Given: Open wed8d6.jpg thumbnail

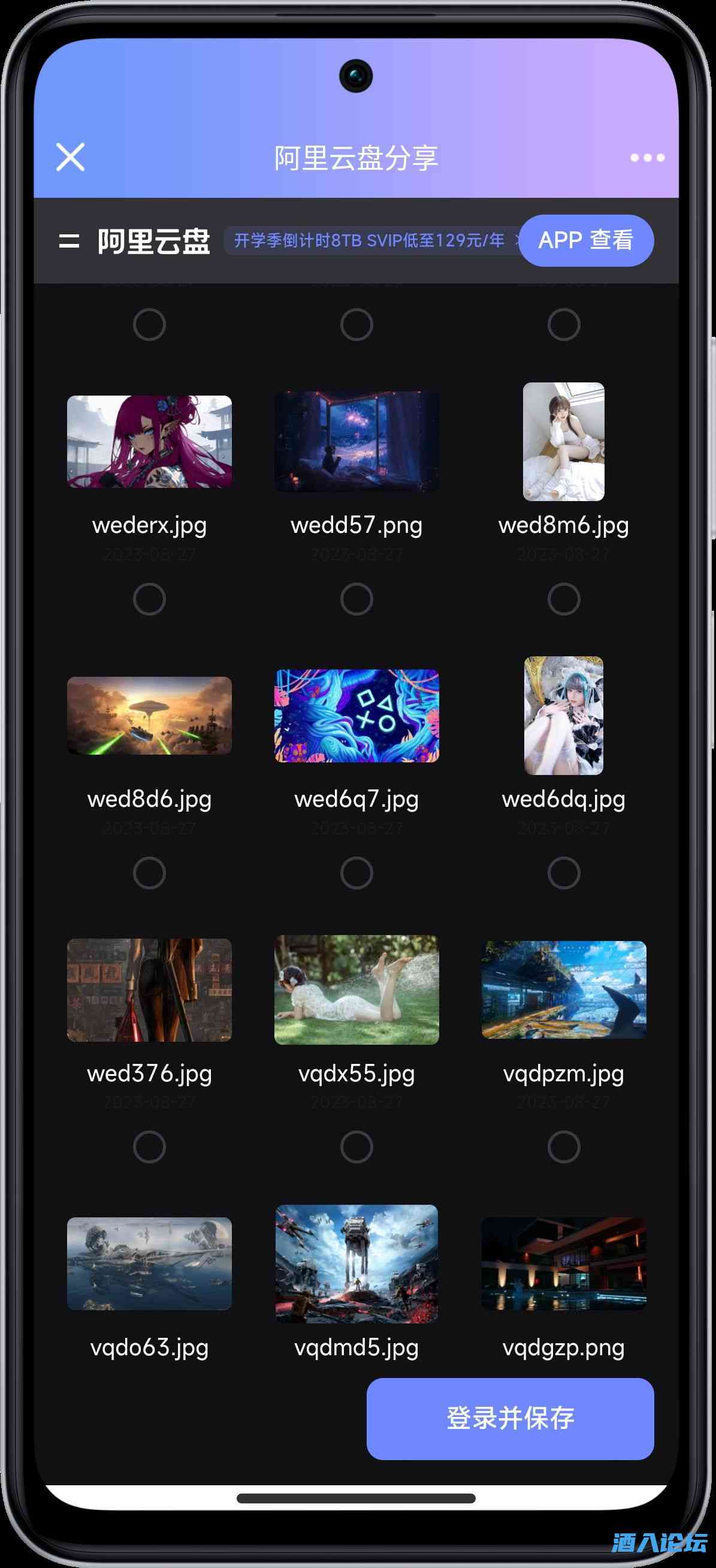Looking at the screenshot, I should (x=149, y=716).
